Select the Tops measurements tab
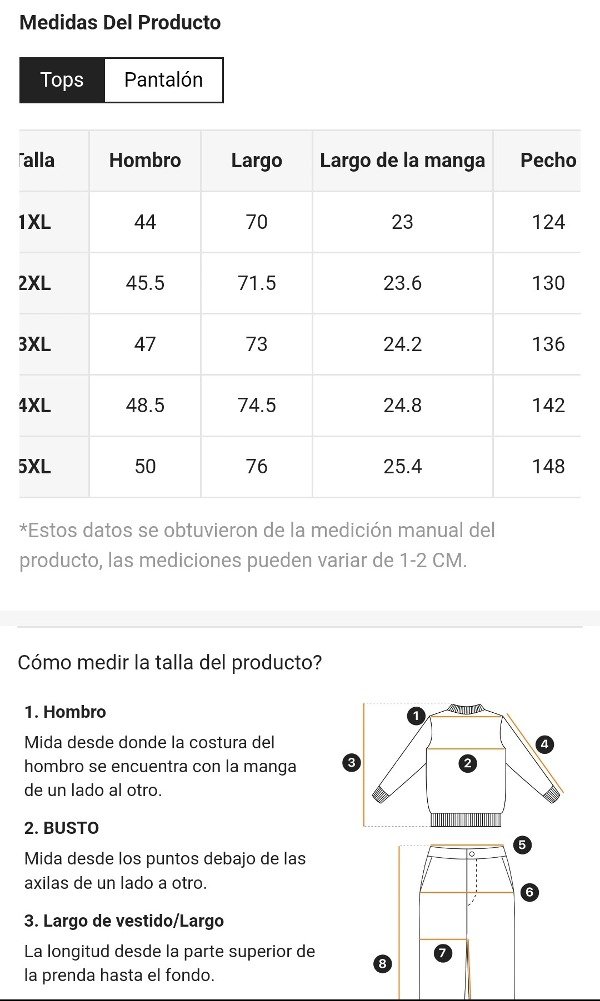 pos(62,81)
